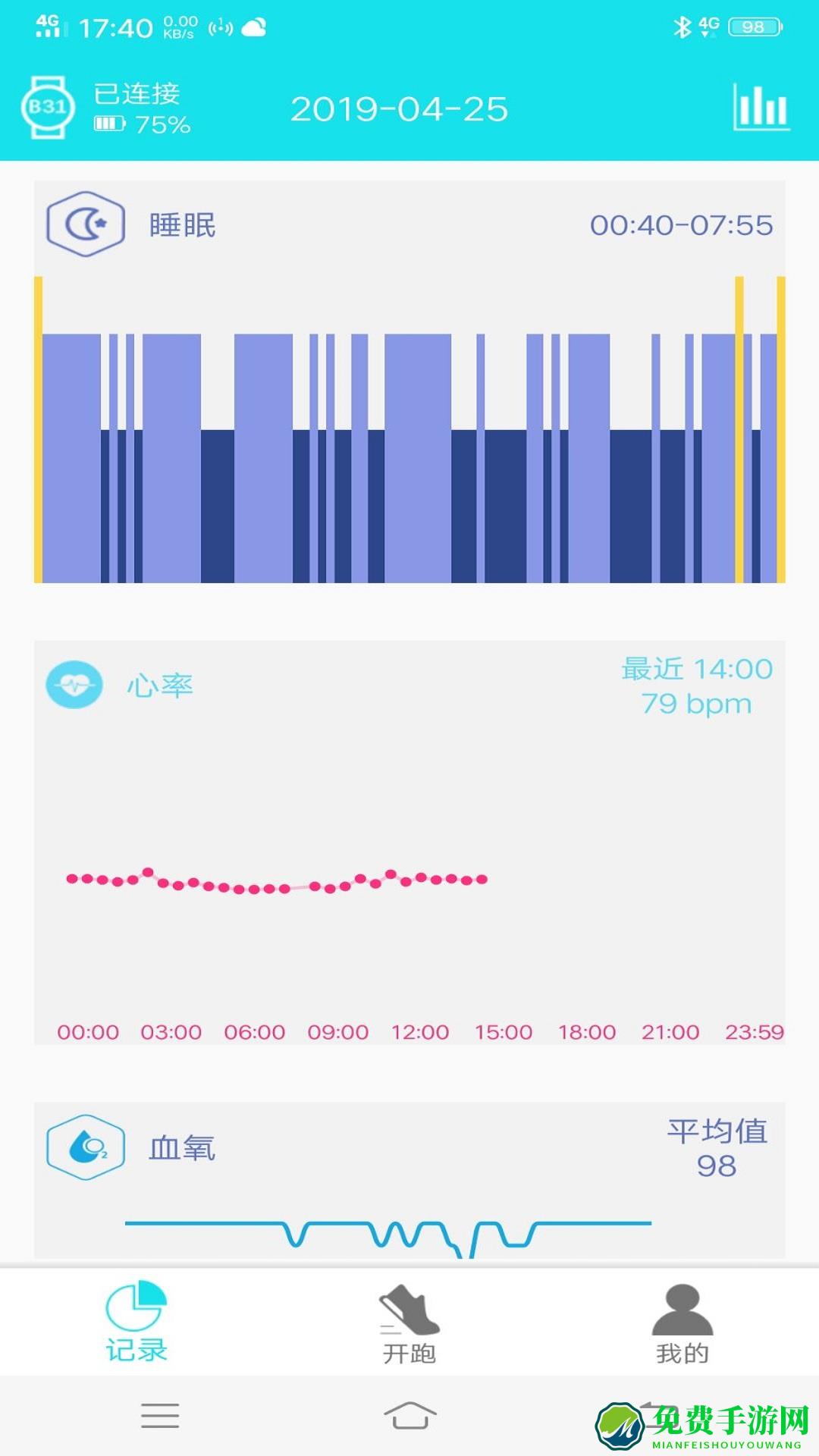The height and width of the screenshot is (1456, 819).
Task: Open the system recent apps menu
Action: [x=160, y=1416]
